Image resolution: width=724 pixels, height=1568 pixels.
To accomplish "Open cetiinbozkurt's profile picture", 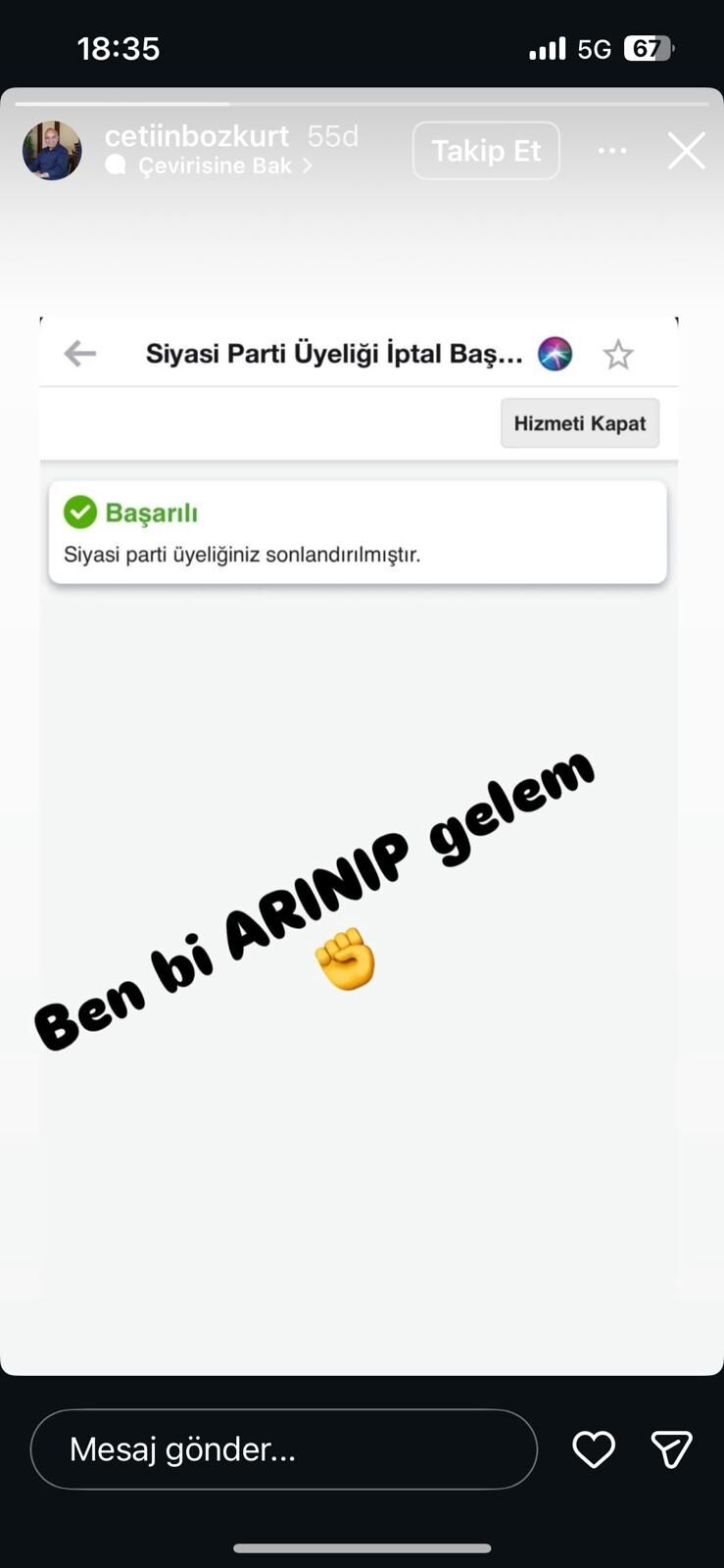I will [x=52, y=151].
